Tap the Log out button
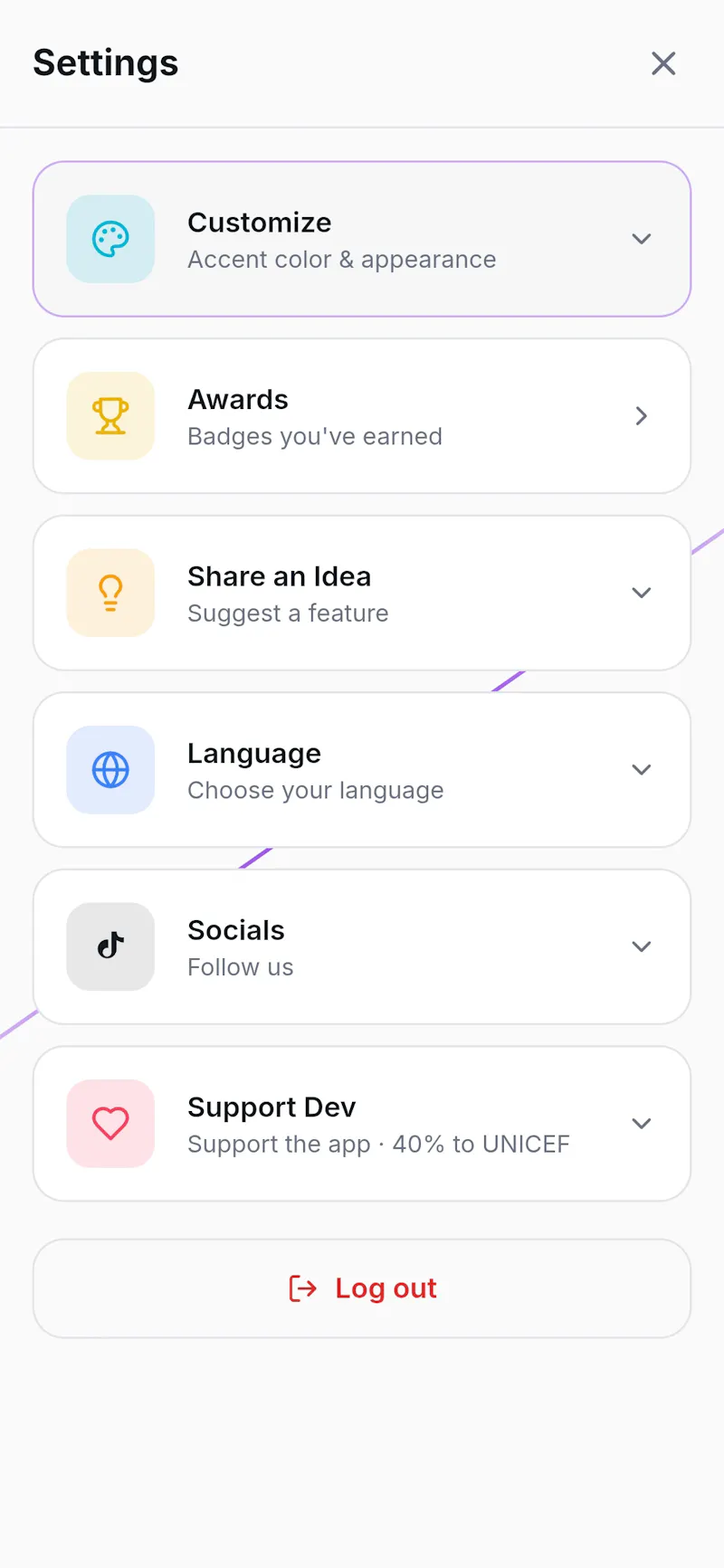The width and height of the screenshot is (724, 1568). tap(362, 1288)
